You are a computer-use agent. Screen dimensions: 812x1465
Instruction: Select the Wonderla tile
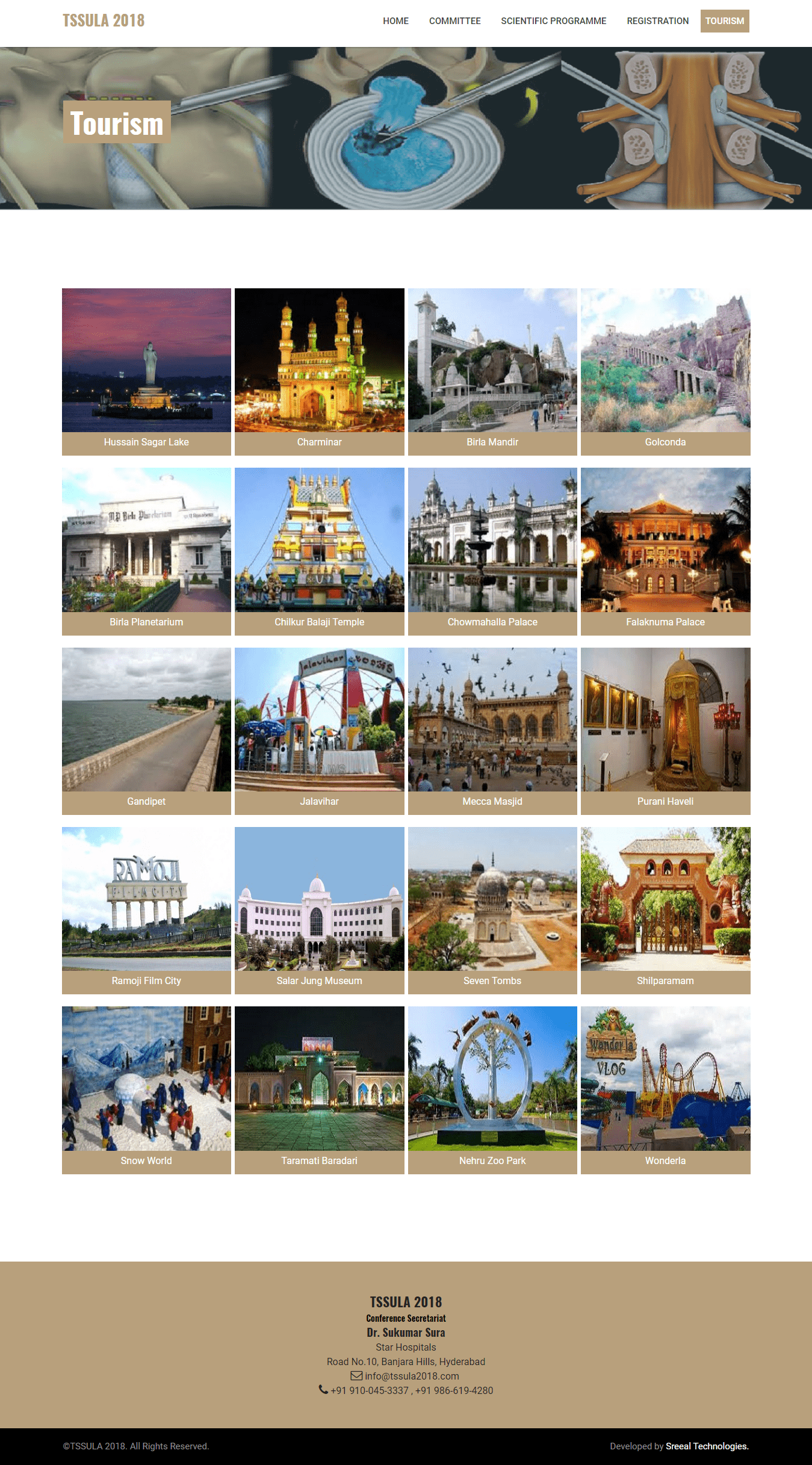coord(665,1089)
